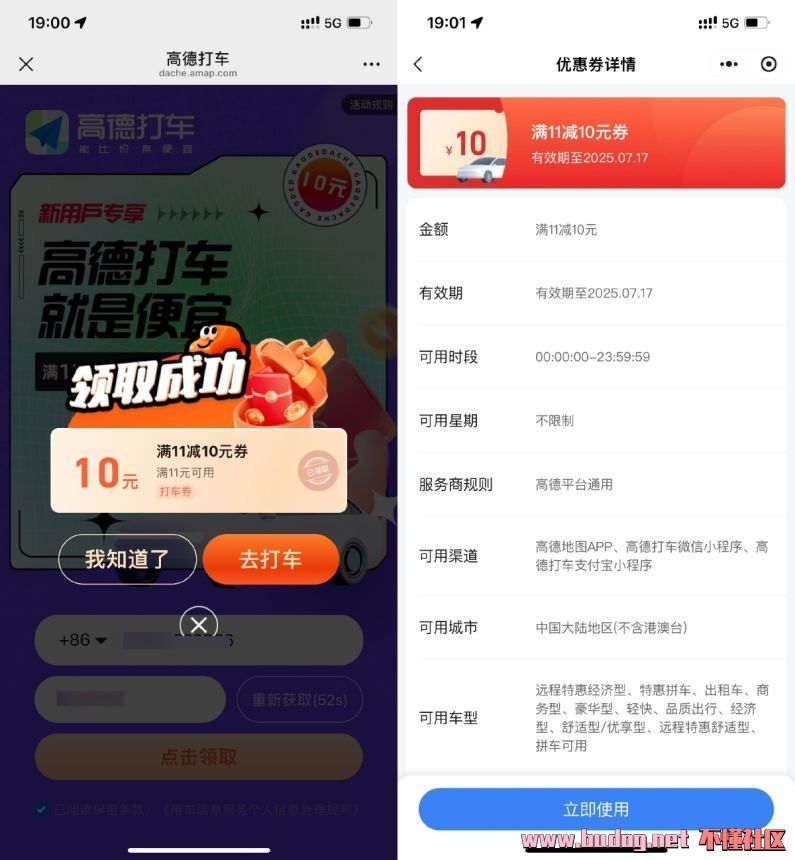Tap 立即使用 to use the coupon
The height and width of the screenshot is (860, 795).
click(596, 809)
